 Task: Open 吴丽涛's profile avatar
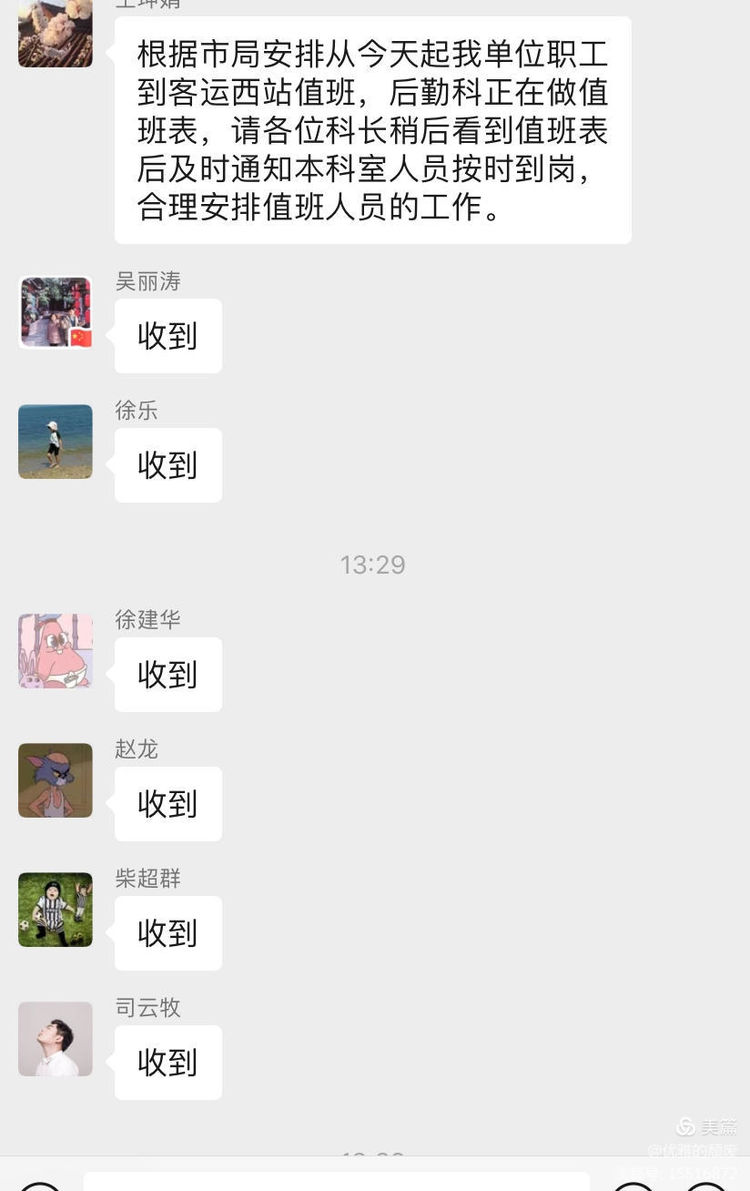[55, 313]
